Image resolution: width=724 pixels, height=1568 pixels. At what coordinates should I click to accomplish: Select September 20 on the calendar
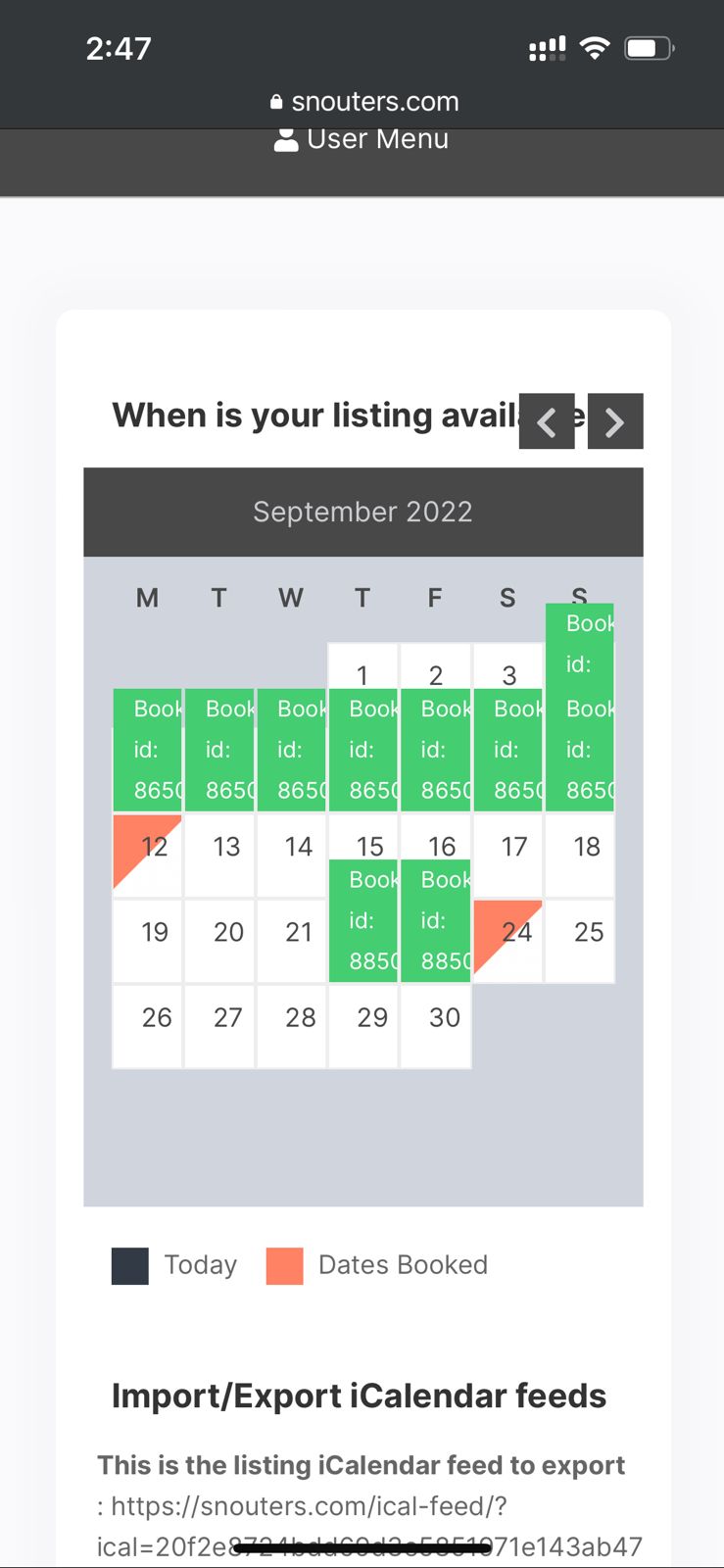(x=219, y=941)
